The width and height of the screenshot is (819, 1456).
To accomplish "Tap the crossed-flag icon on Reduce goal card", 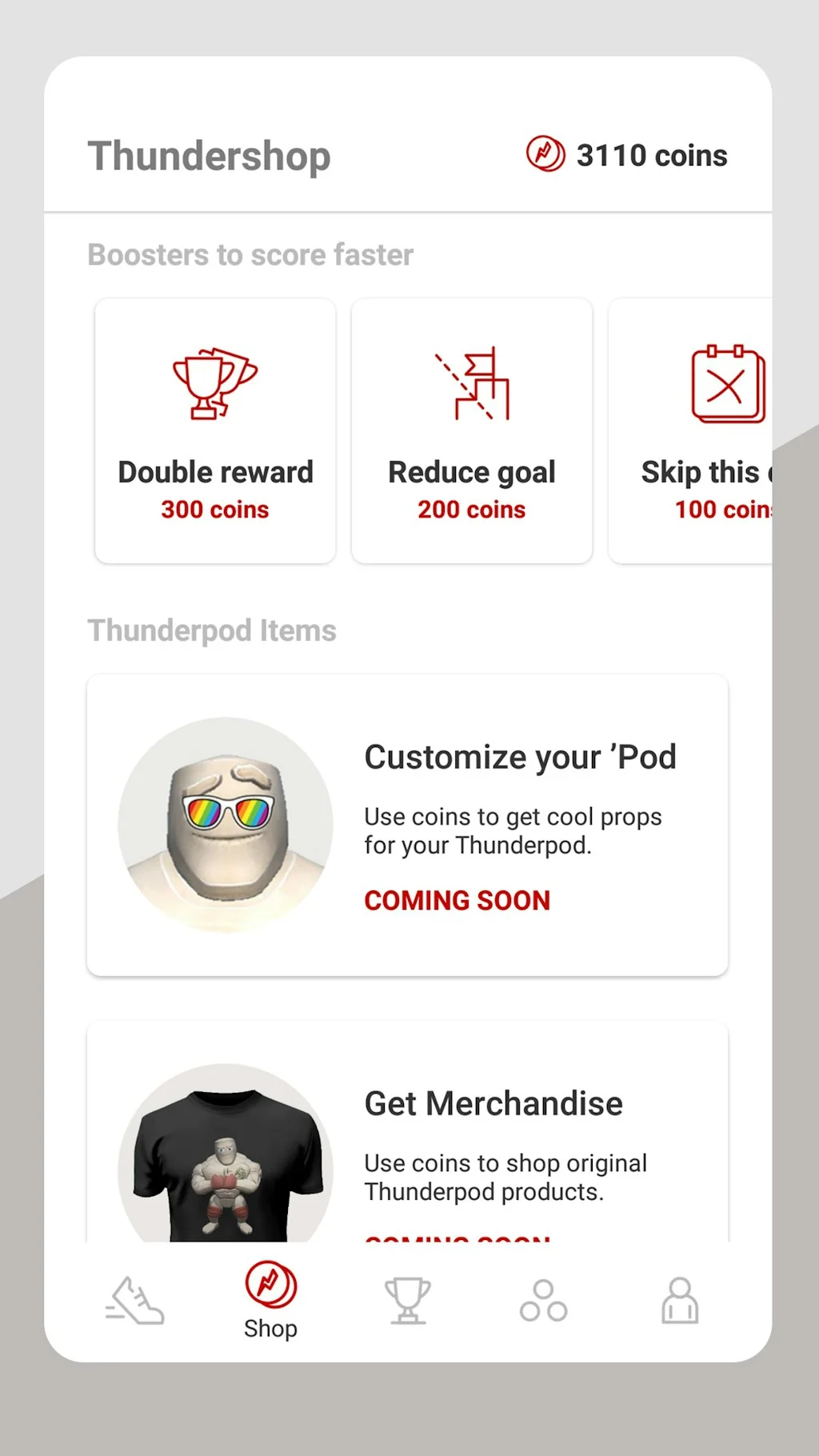I will 471,381.
